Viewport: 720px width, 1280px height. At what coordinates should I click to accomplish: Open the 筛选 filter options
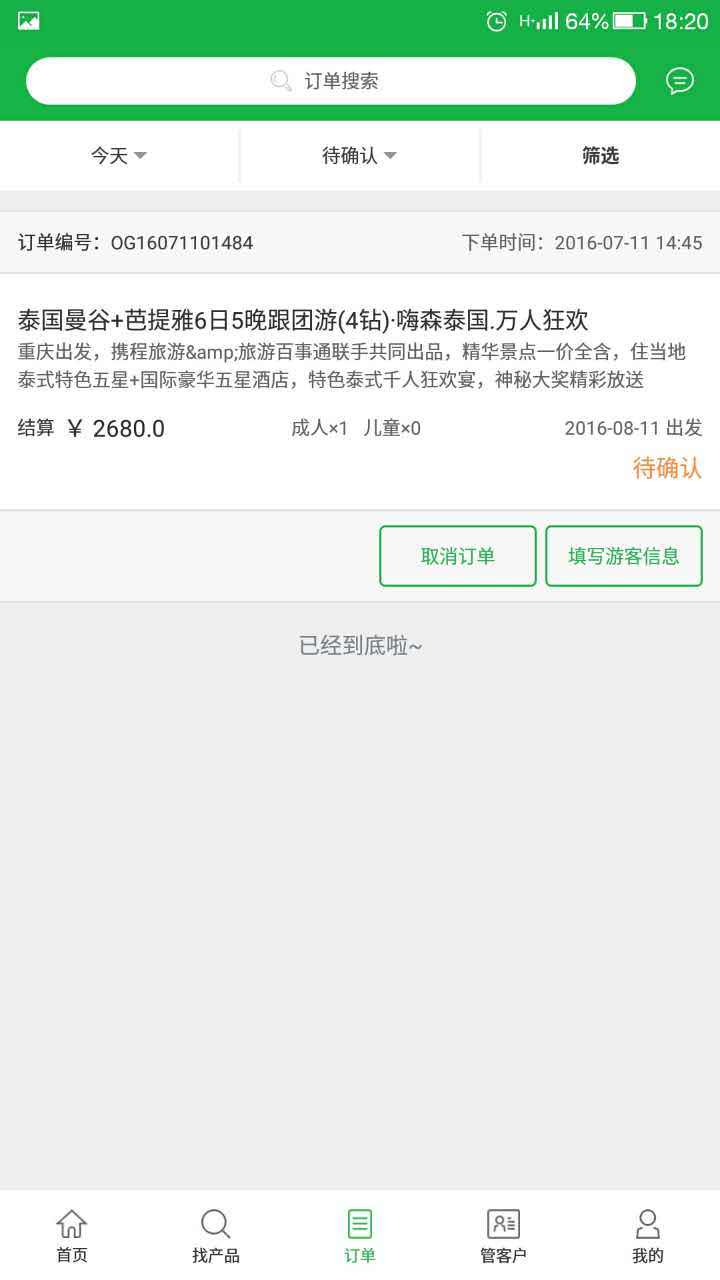tap(600, 156)
